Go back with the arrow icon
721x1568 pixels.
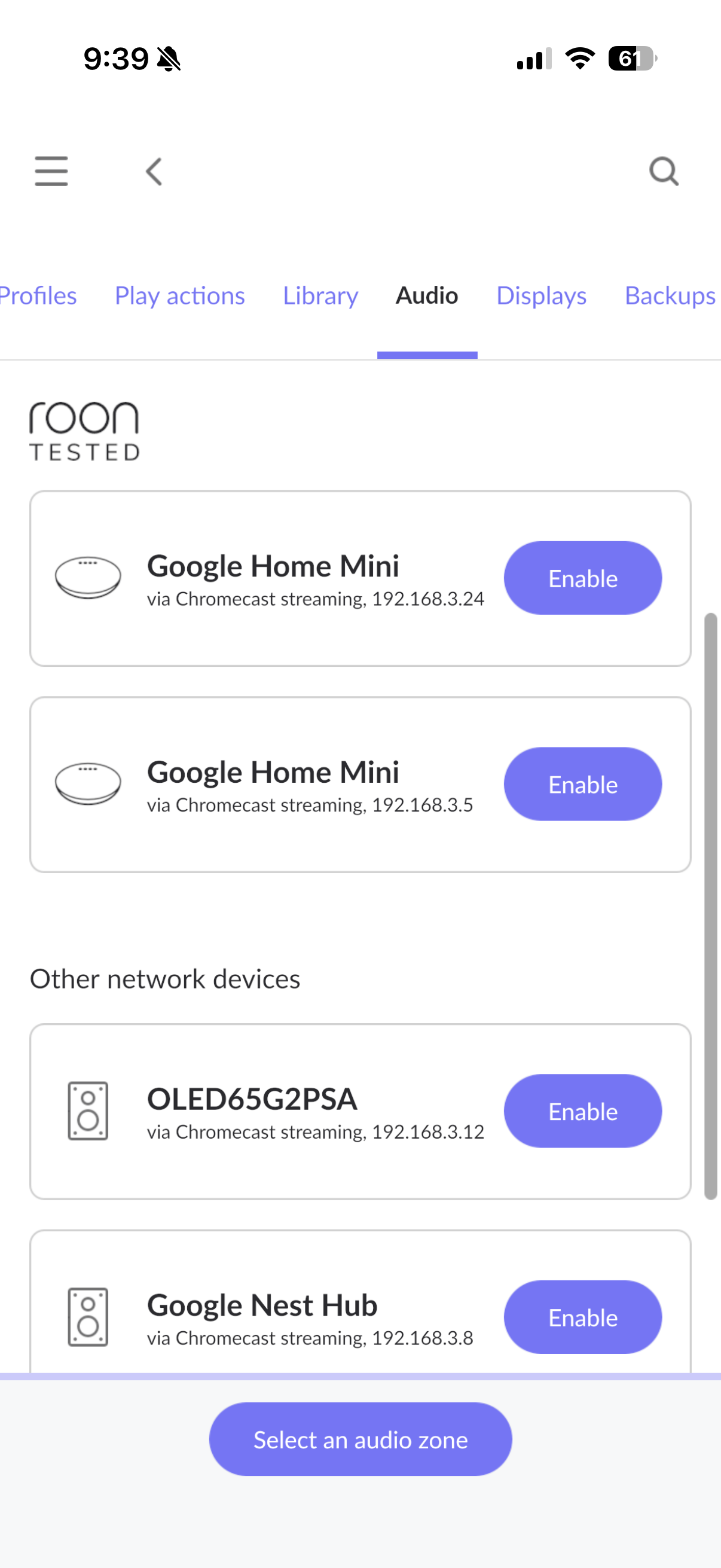pyautogui.click(x=154, y=172)
